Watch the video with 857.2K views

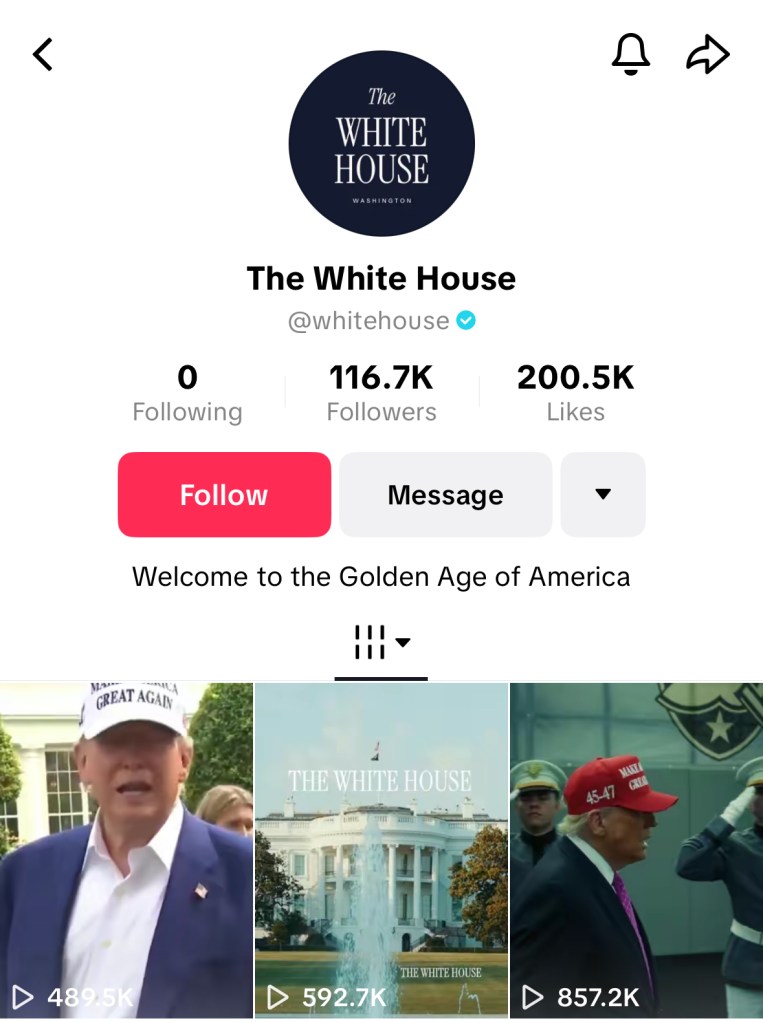[x=637, y=850]
